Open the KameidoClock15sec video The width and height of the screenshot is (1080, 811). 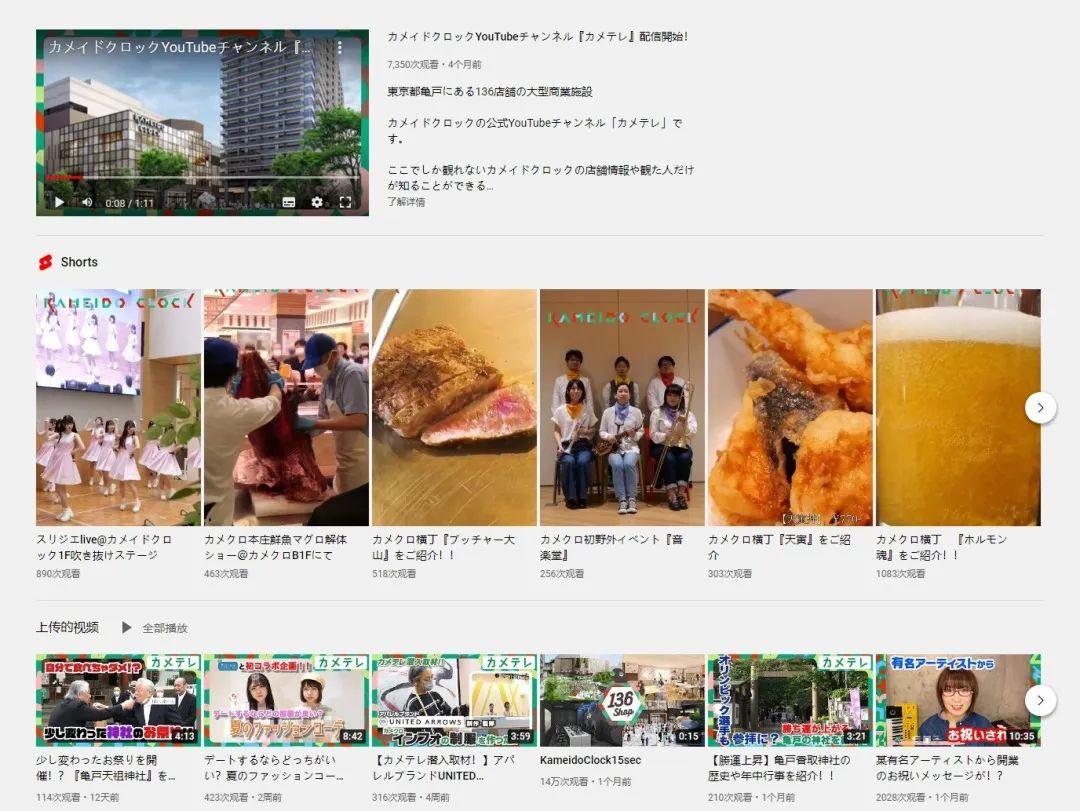(x=622, y=700)
